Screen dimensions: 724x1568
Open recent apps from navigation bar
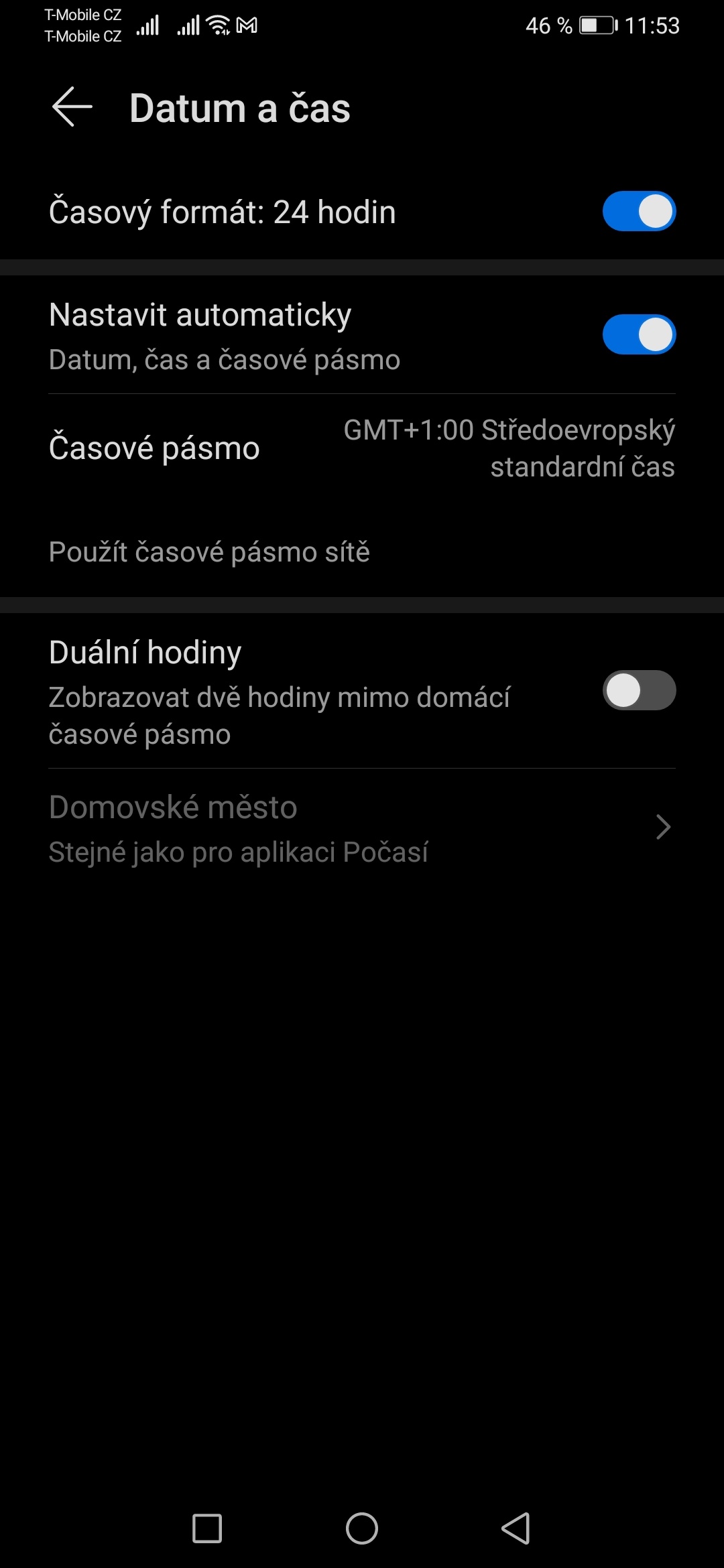pos(207,1528)
